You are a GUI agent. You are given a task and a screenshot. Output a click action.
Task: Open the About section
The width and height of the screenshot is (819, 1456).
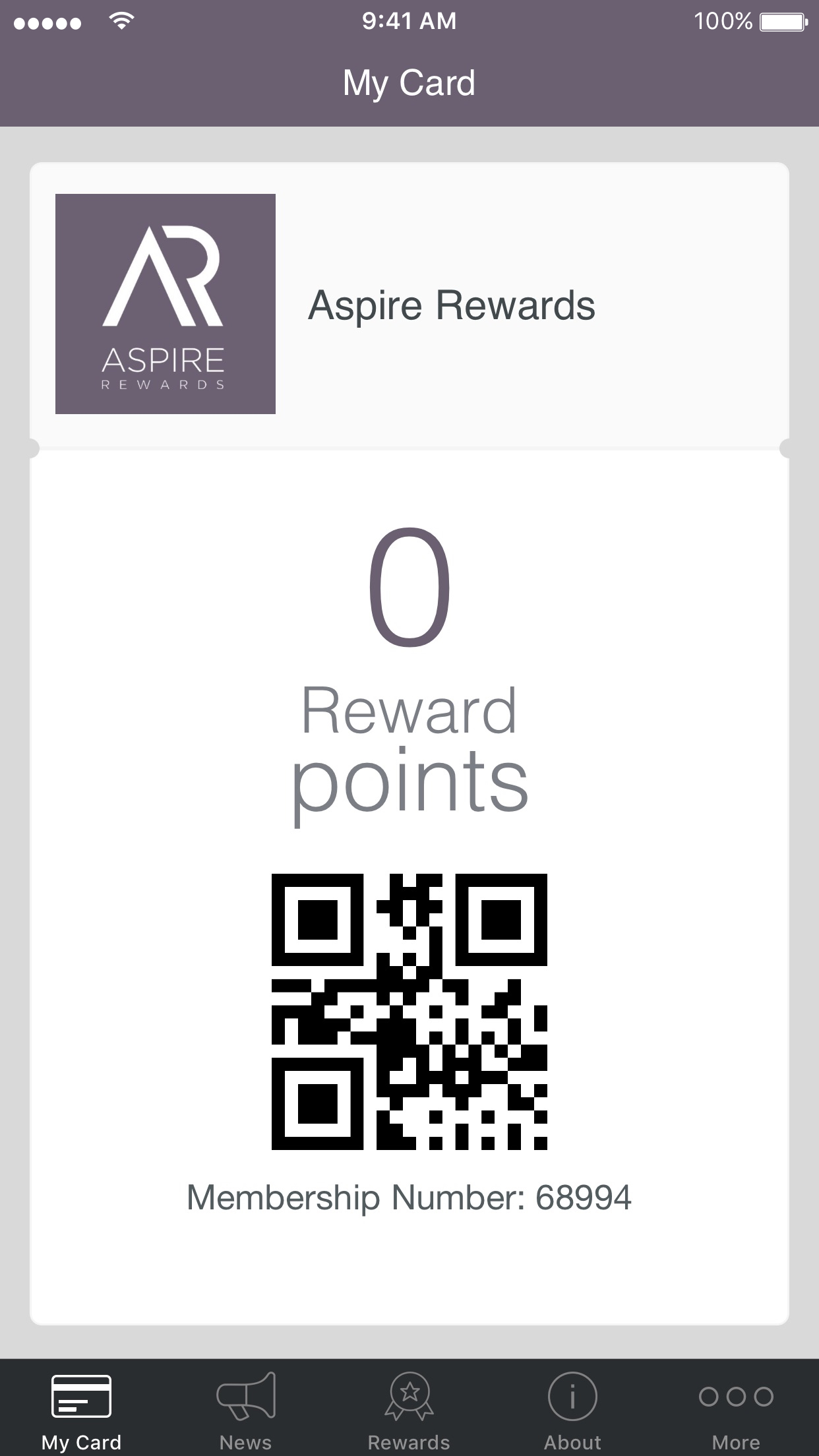point(573,1411)
